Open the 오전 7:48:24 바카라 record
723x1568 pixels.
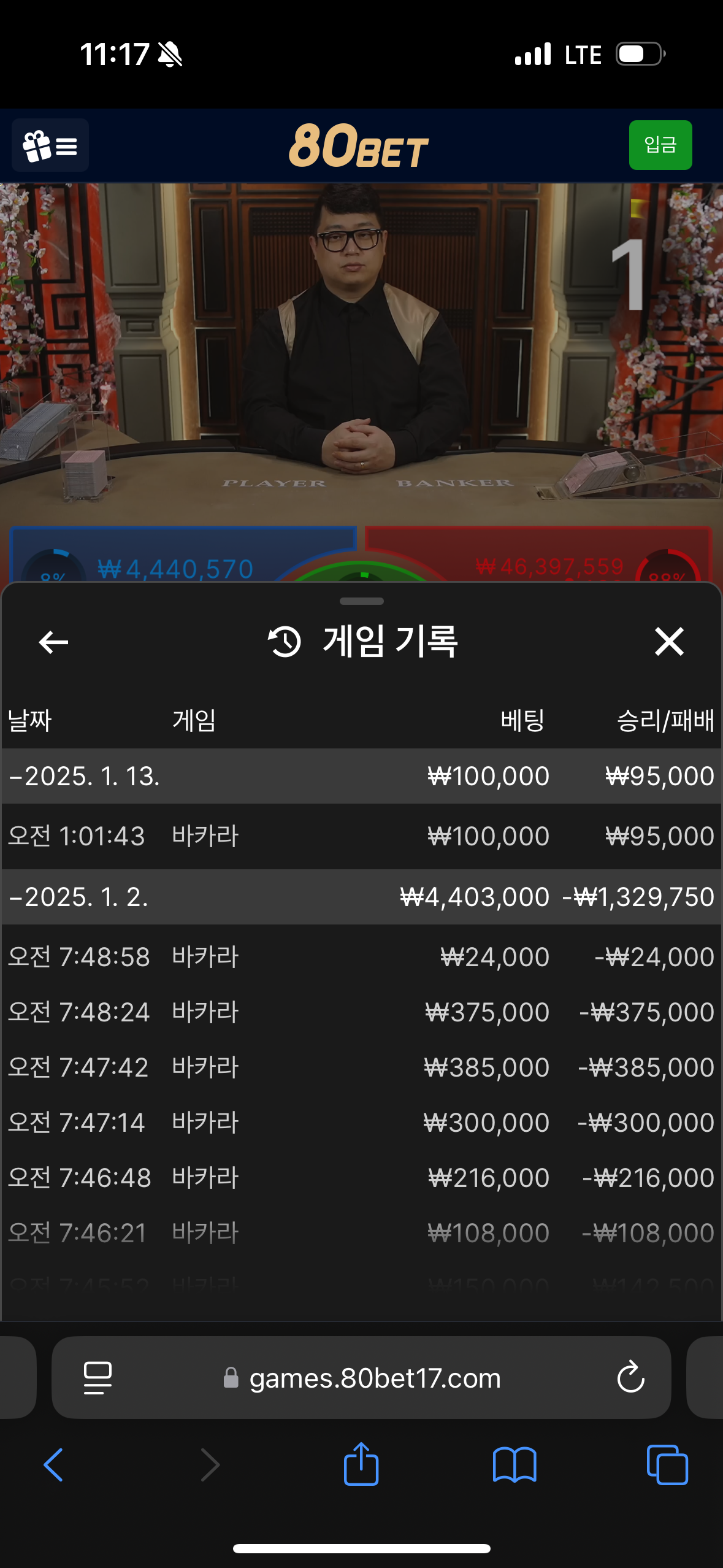pyautogui.click(x=361, y=1012)
